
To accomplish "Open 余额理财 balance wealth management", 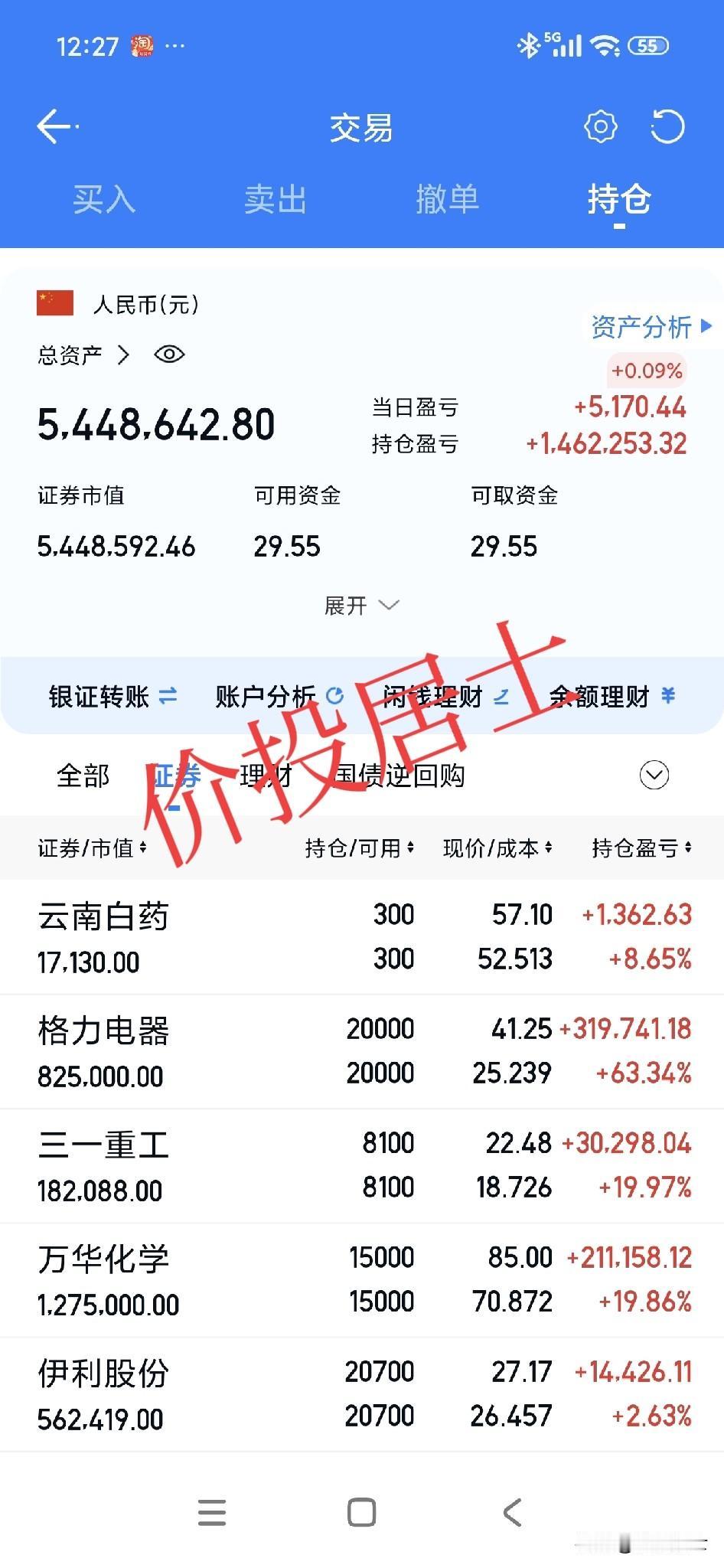I will pos(608,697).
